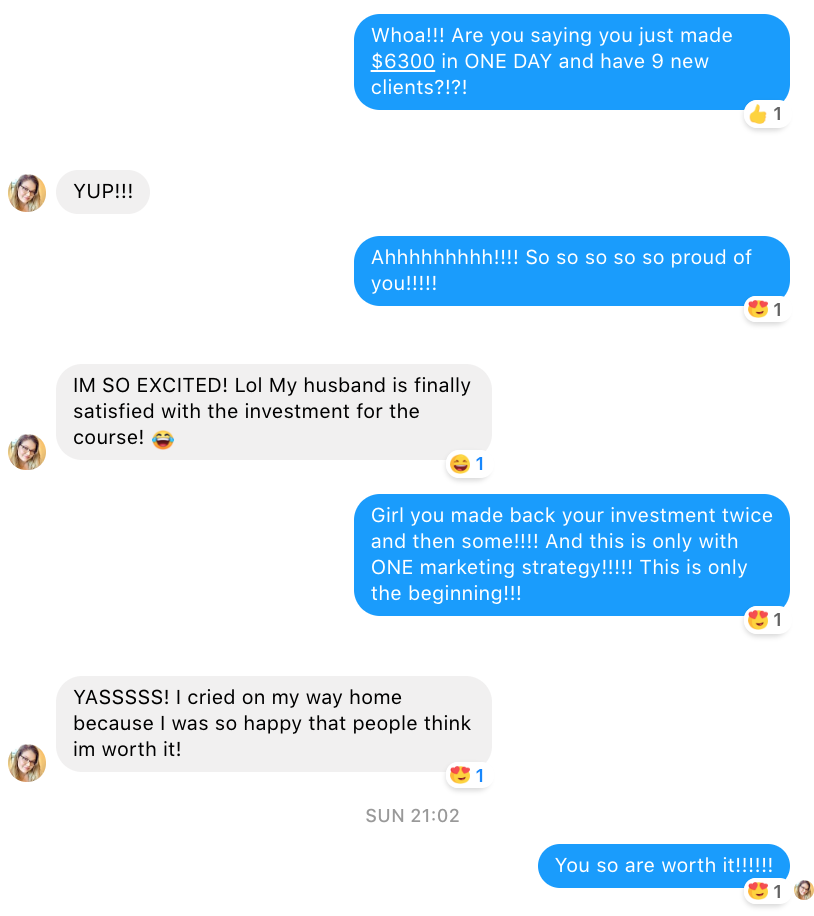Open the avatar beside the 'I cried on my way home' message
The height and width of the screenshot is (916, 814).
pos(27,762)
